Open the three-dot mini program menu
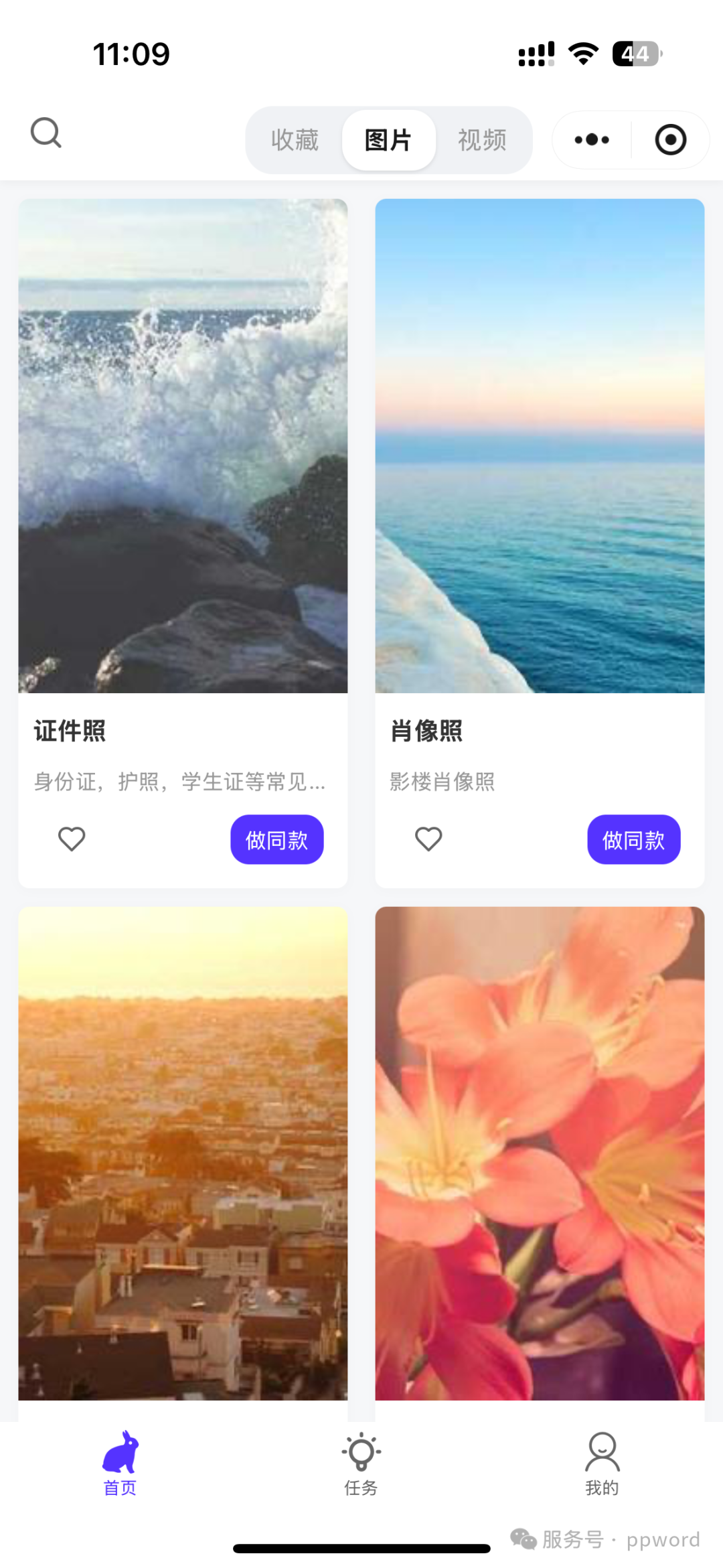The image size is (723, 1568). point(590,139)
